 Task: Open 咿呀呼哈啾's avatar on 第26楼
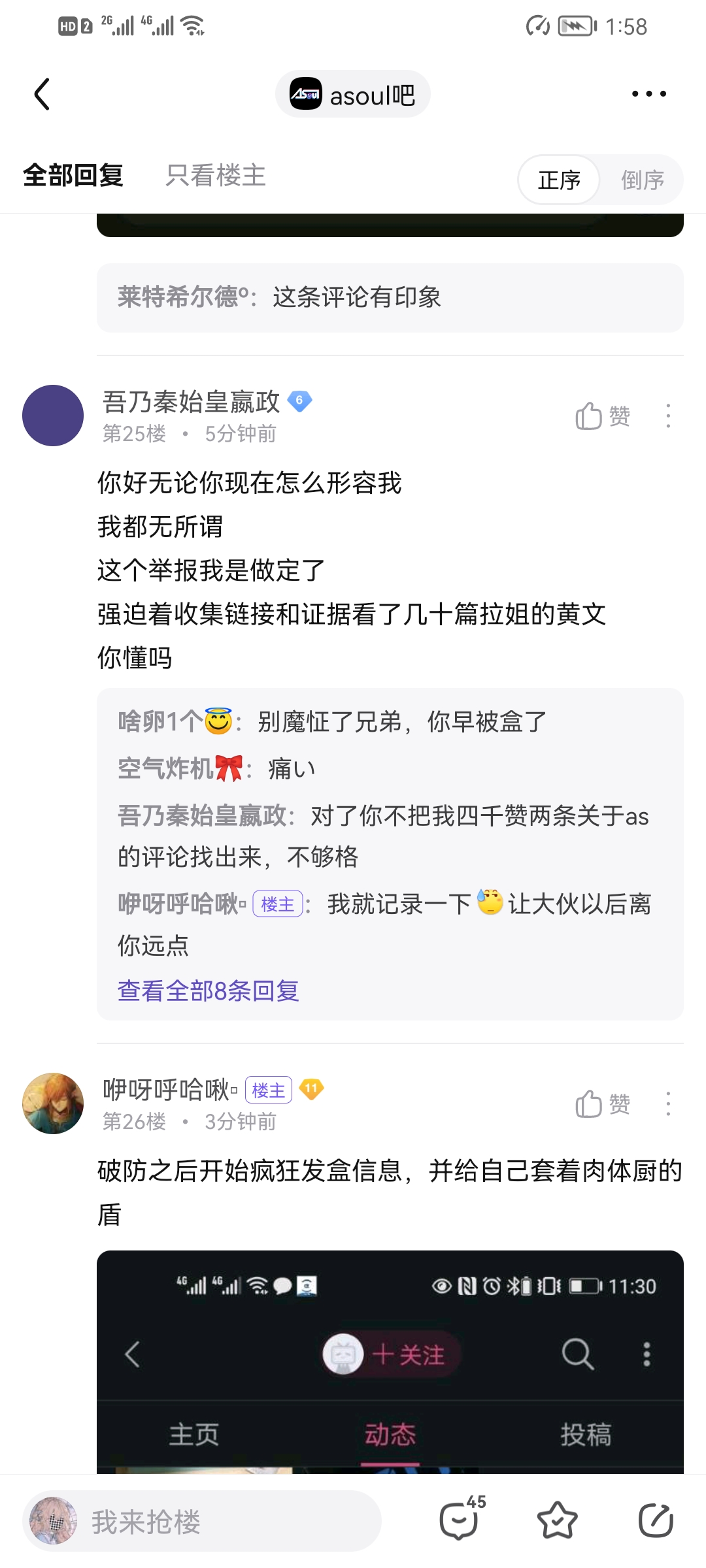tap(53, 1103)
